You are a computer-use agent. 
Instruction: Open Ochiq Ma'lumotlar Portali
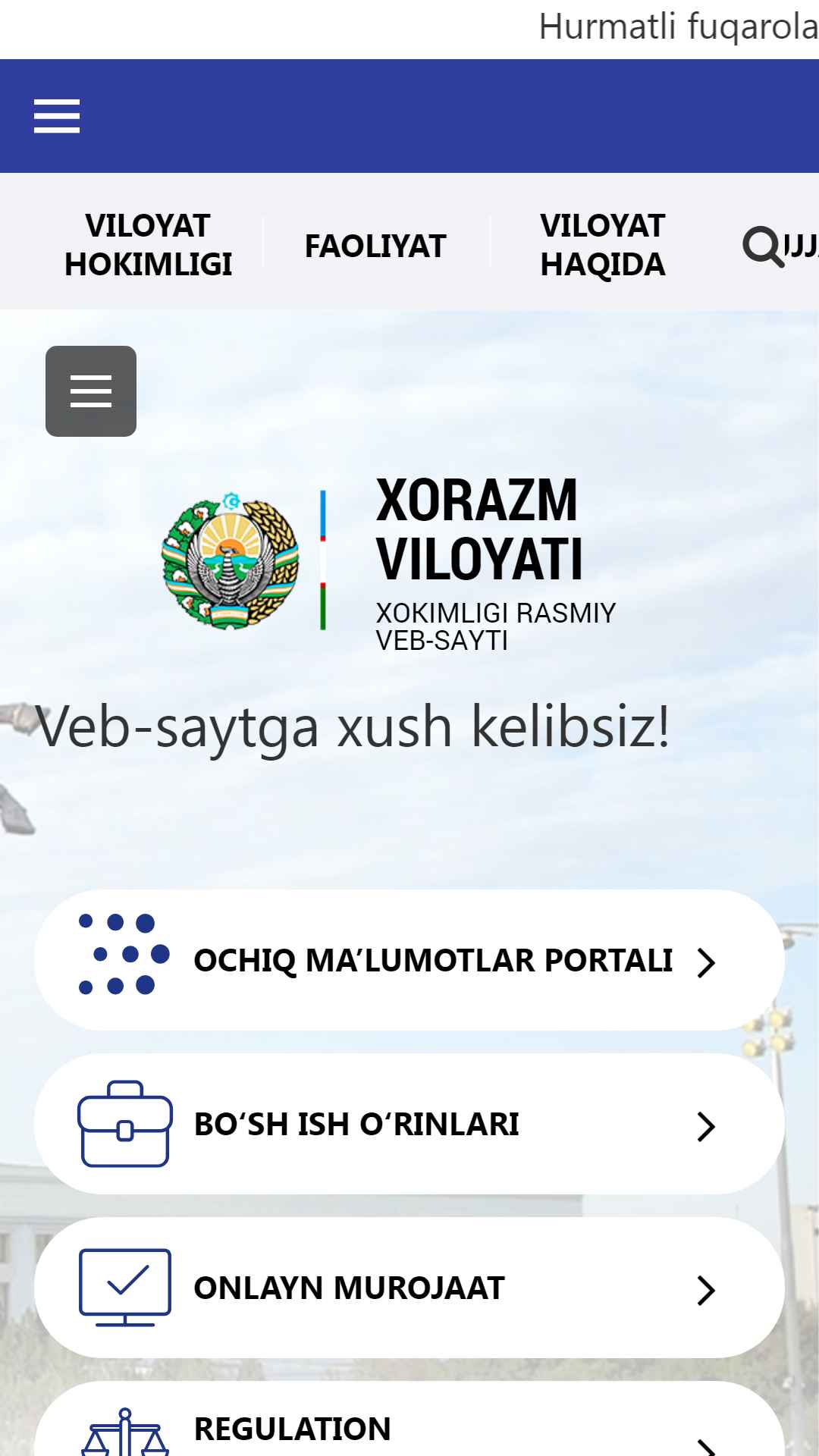(x=409, y=960)
